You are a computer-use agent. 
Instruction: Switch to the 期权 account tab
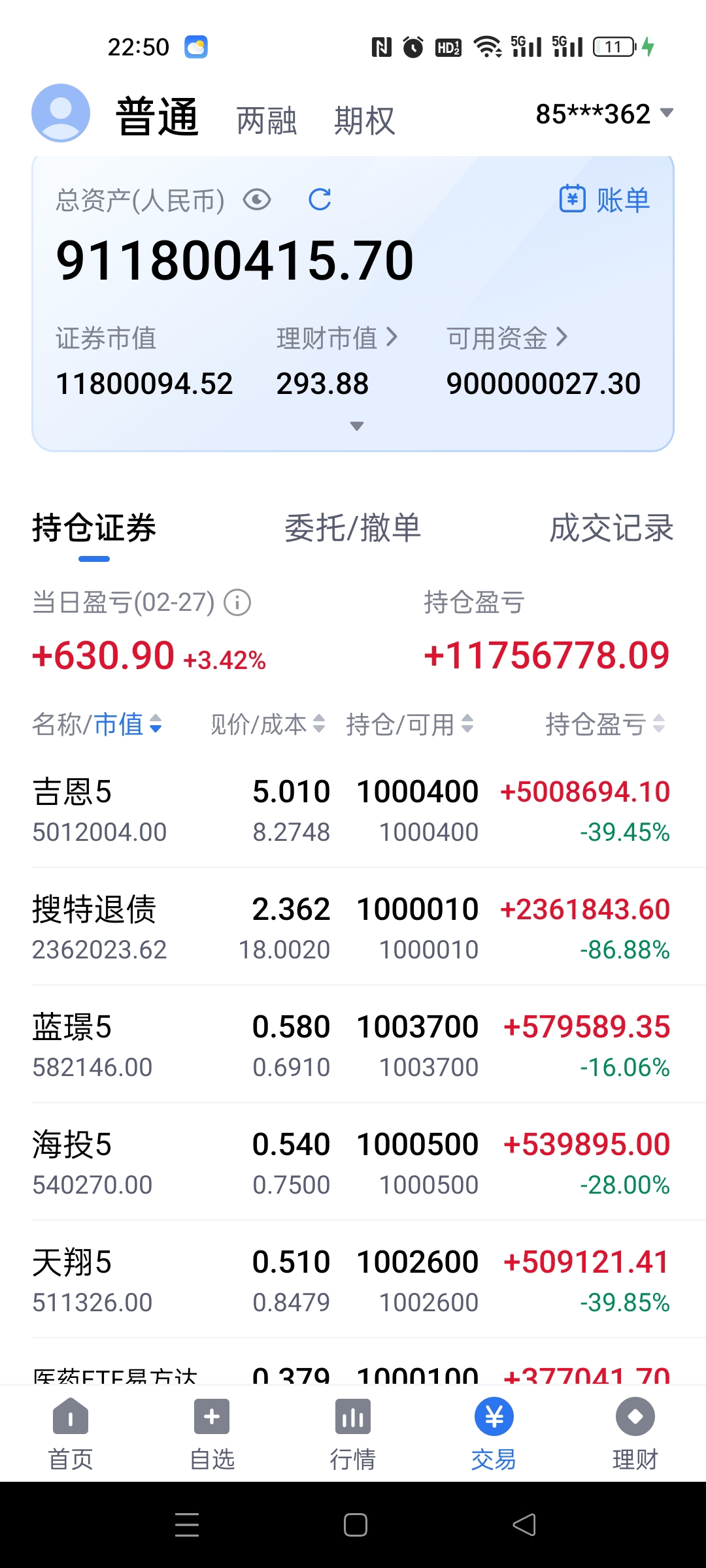click(364, 120)
